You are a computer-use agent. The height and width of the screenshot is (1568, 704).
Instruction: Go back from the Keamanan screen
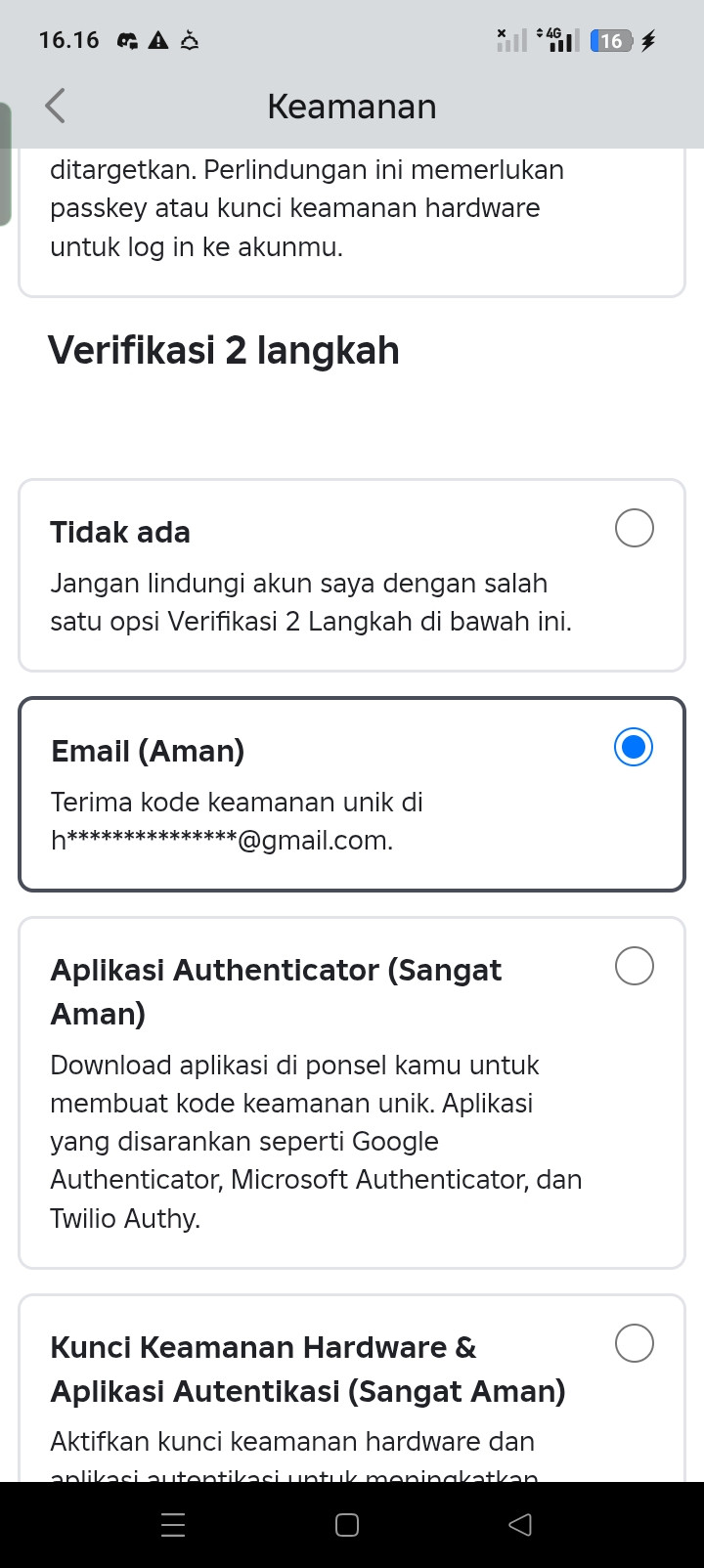pyautogui.click(x=56, y=106)
